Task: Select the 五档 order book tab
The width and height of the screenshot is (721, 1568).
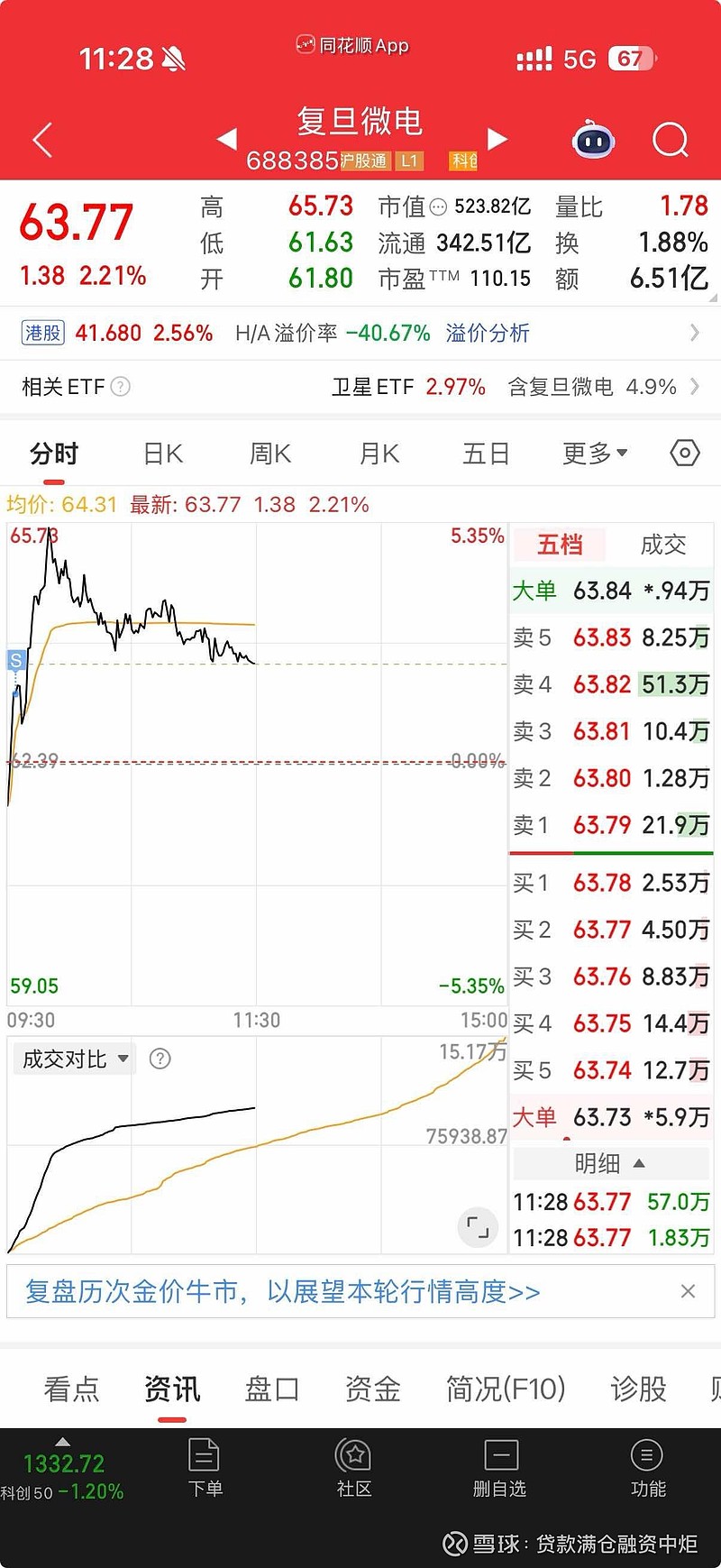Action: click(x=559, y=545)
